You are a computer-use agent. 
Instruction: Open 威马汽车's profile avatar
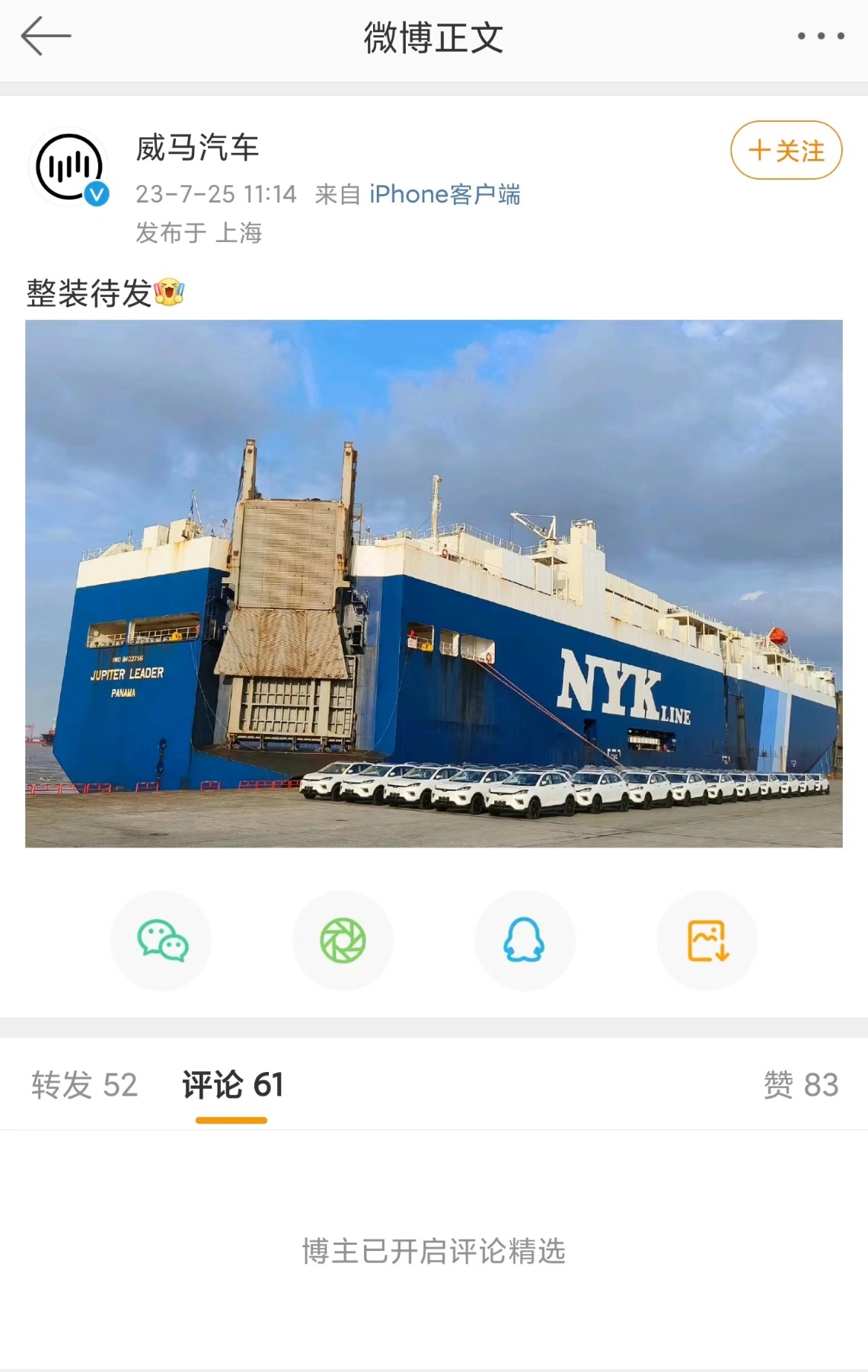(69, 167)
